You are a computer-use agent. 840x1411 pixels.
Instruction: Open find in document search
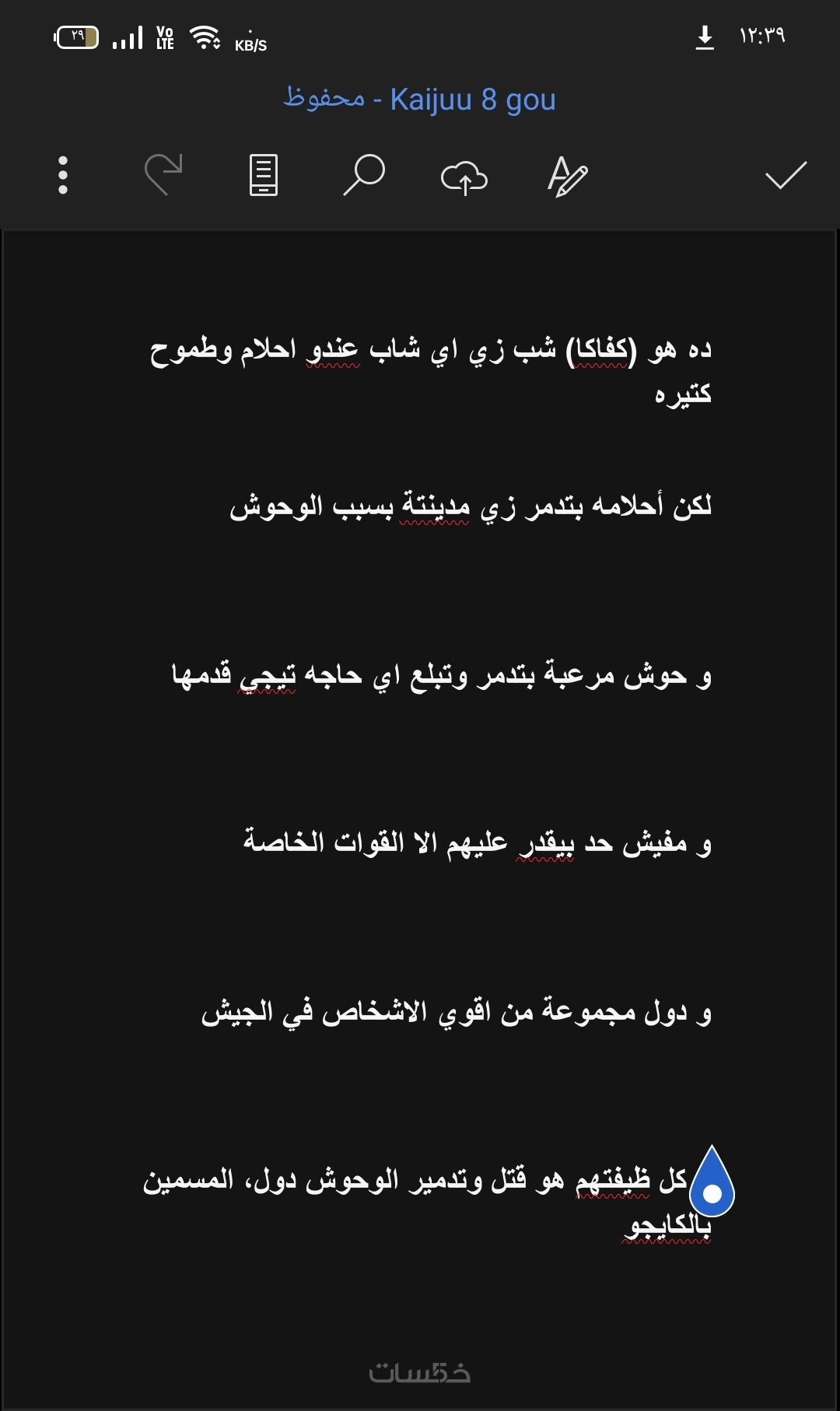click(364, 174)
